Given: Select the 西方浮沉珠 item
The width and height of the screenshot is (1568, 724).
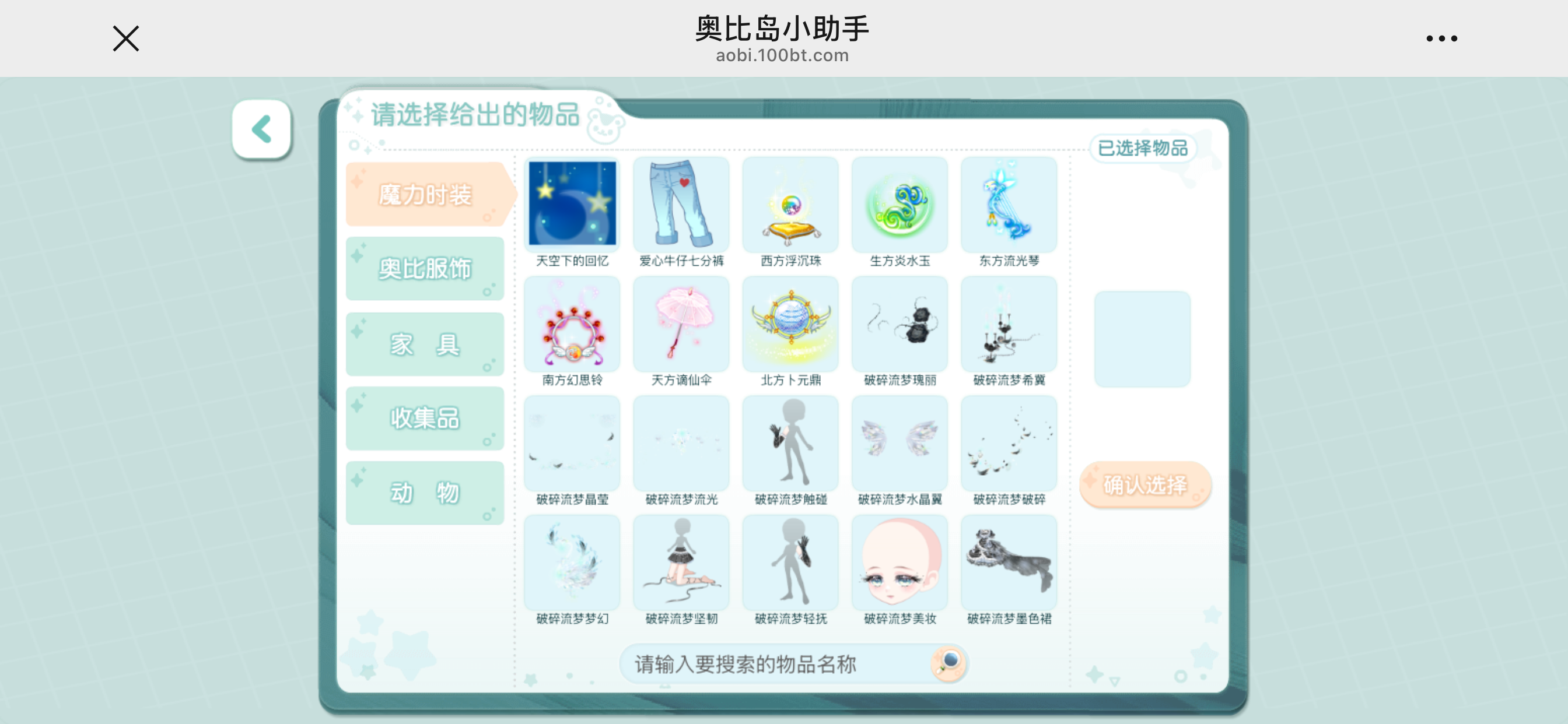Looking at the screenshot, I should click(790, 205).
